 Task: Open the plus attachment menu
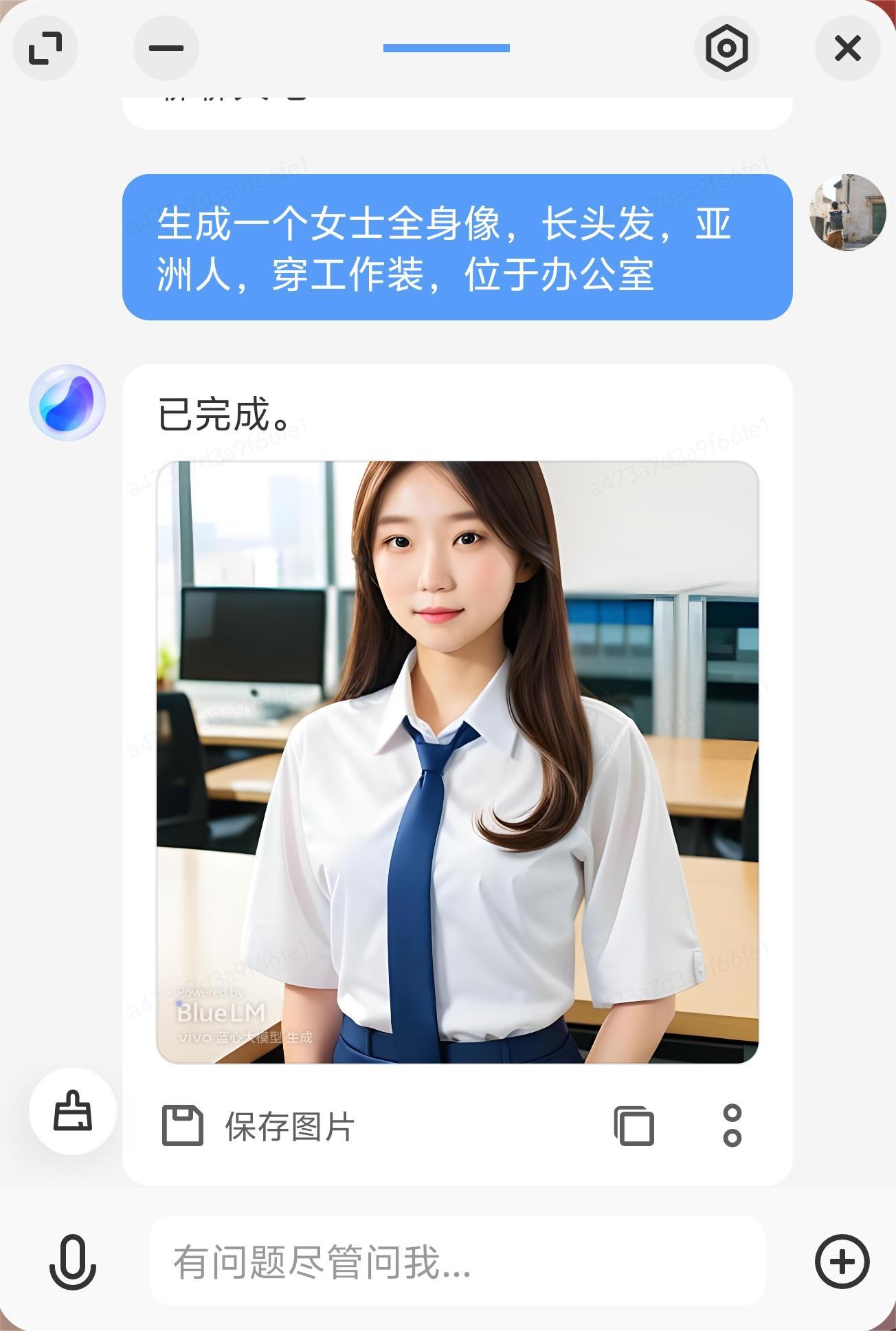pos(842,1262)
